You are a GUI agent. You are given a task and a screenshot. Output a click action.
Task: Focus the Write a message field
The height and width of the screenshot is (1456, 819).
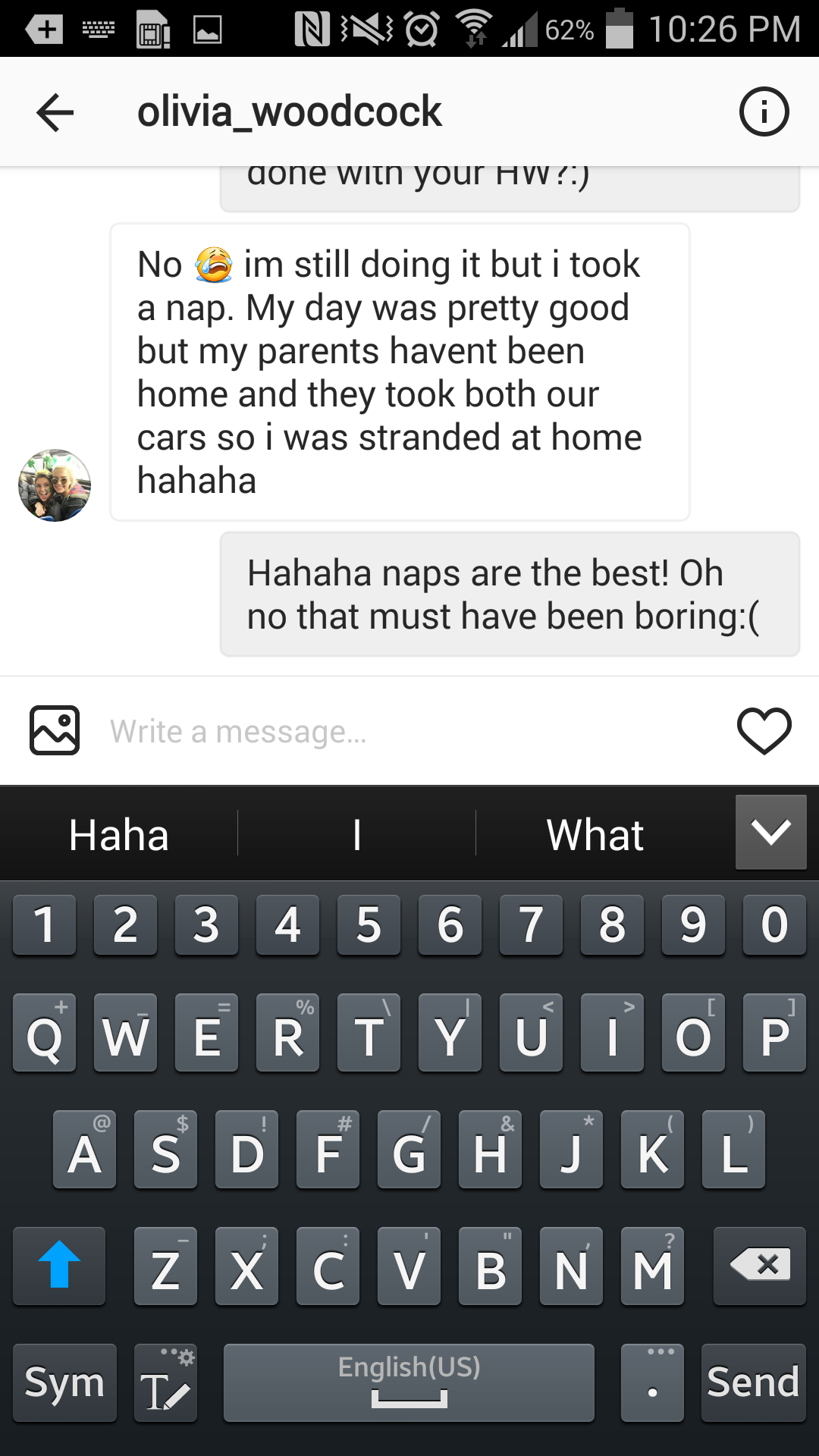pos(409,732)
